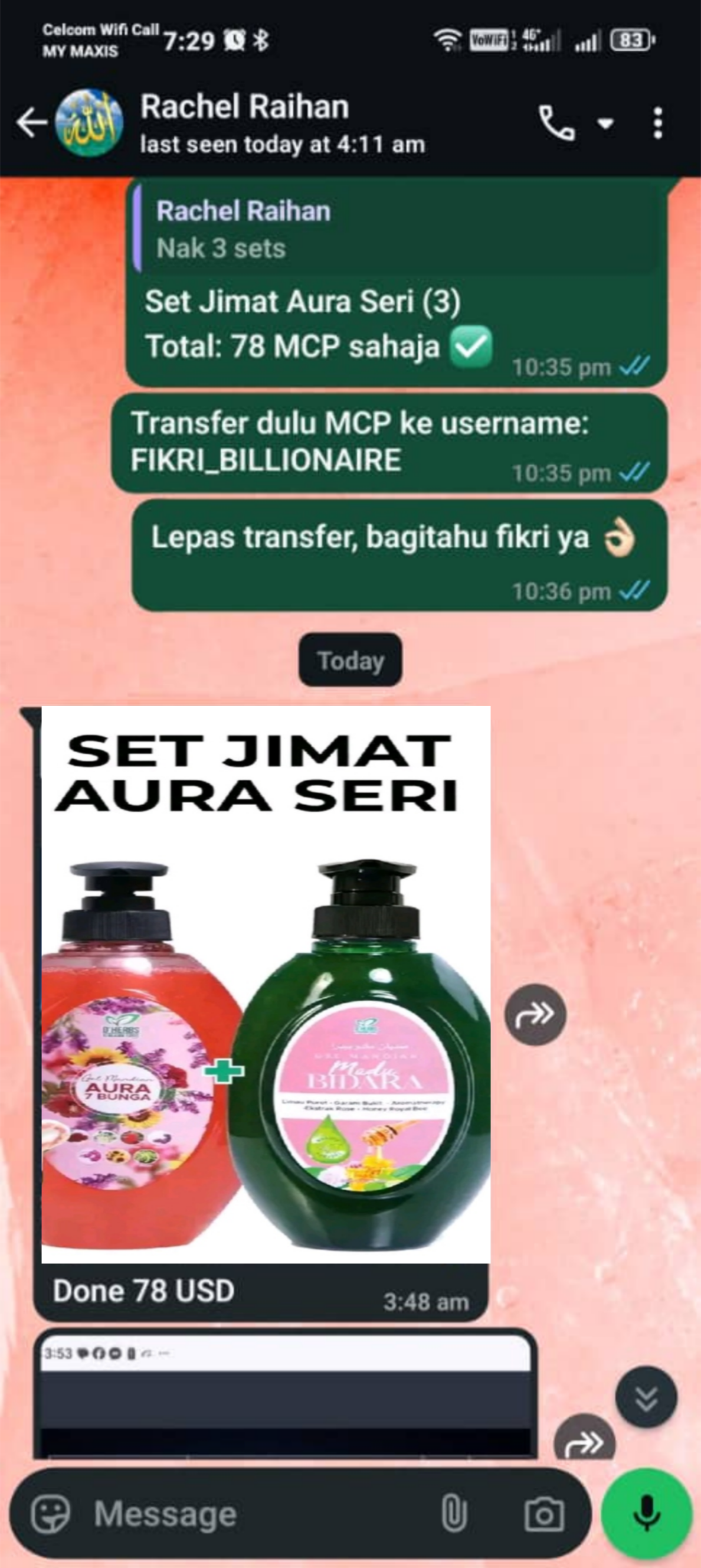The width and height of the screenshot is (701, 1568).
Task: Focus the Message text field
Action: [x=255, y=1514]
